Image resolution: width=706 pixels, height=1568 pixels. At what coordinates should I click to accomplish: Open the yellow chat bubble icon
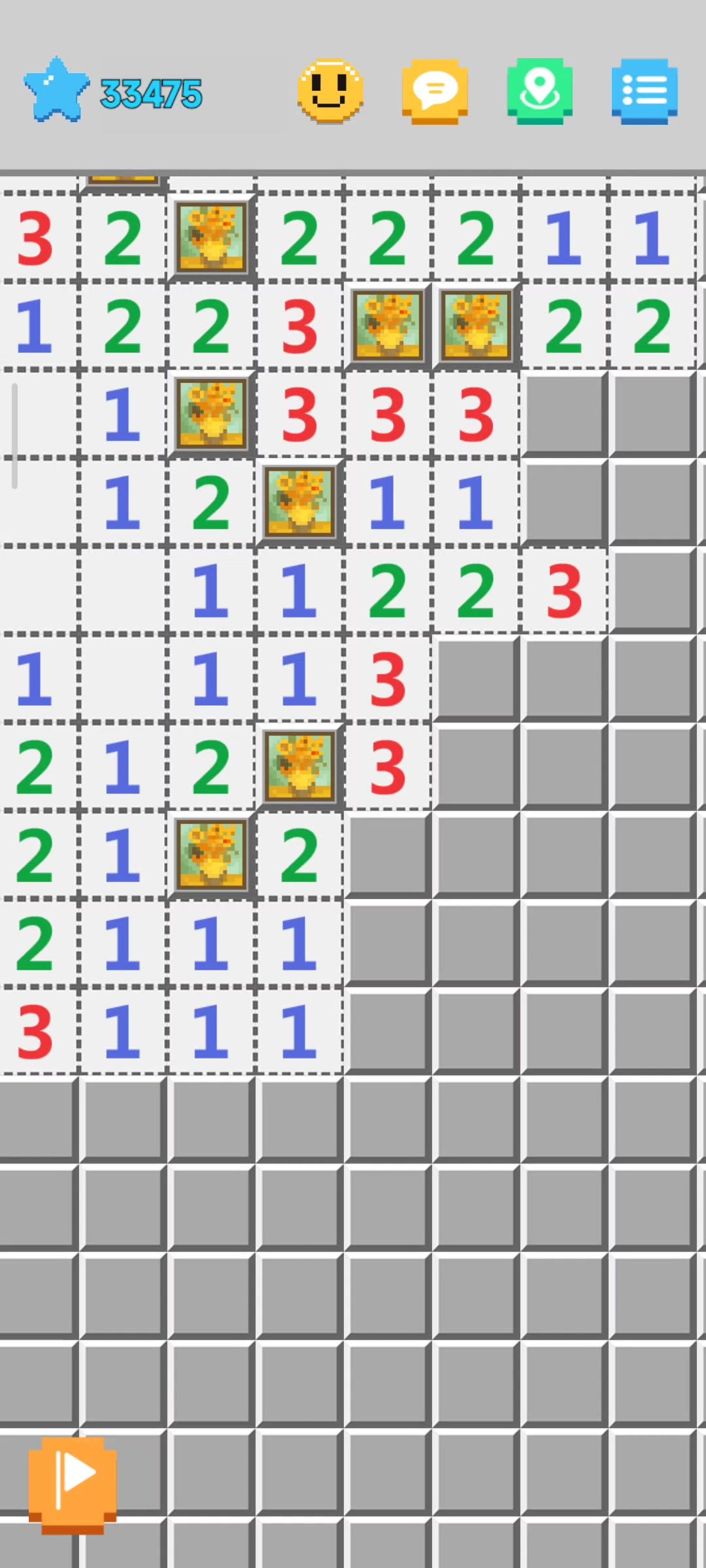pyautogui.click(x=435, y=91)
